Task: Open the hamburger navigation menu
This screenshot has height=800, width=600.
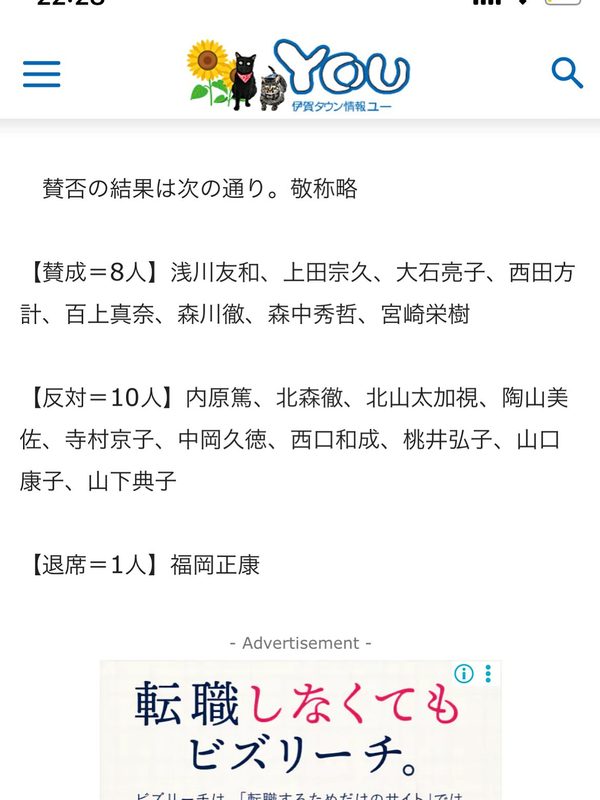Action: tap(41, 74)
